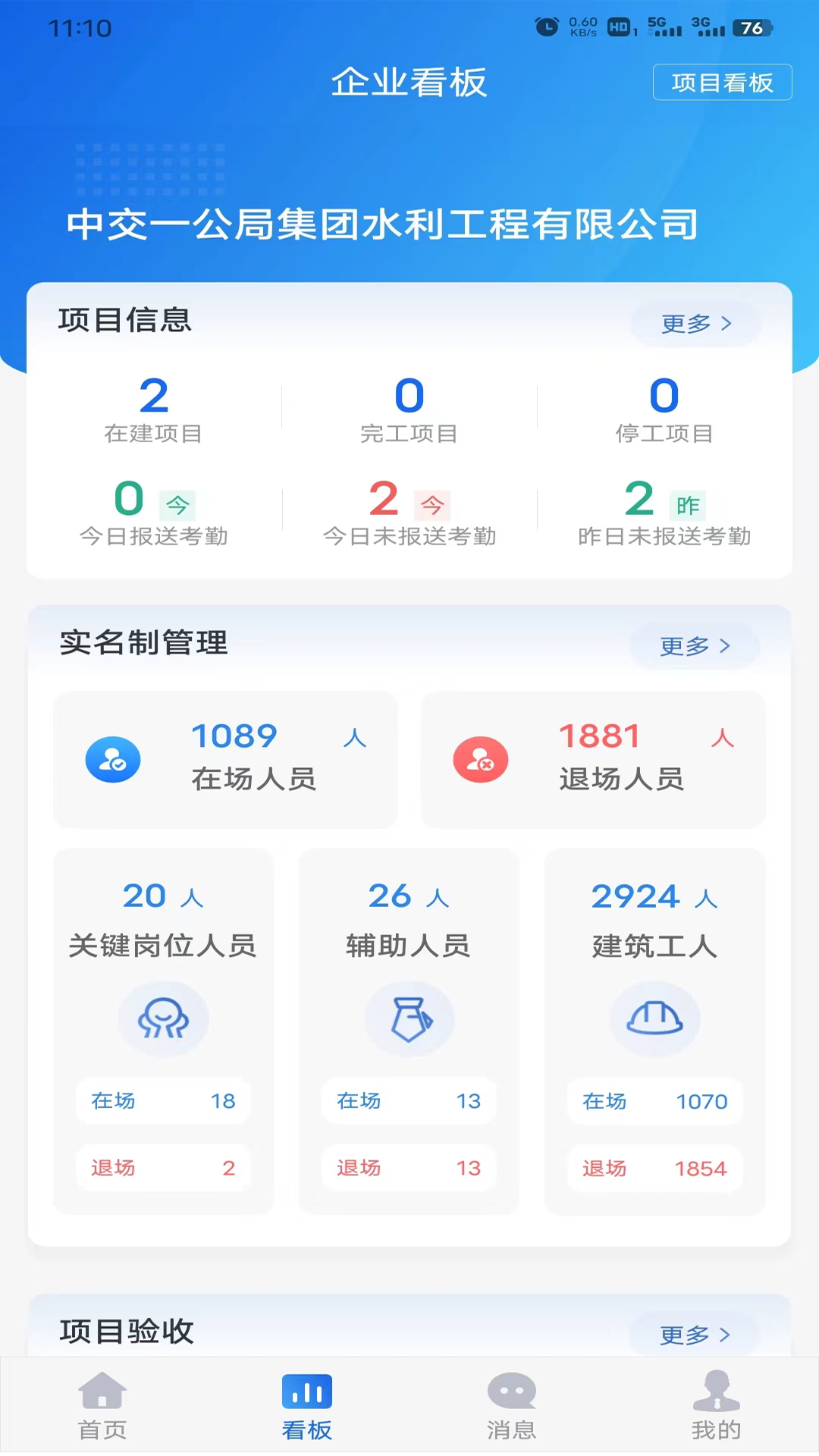Open the 项目看板 view button
This screenshot has height=1456, width=819.
[x=722, y=82]
